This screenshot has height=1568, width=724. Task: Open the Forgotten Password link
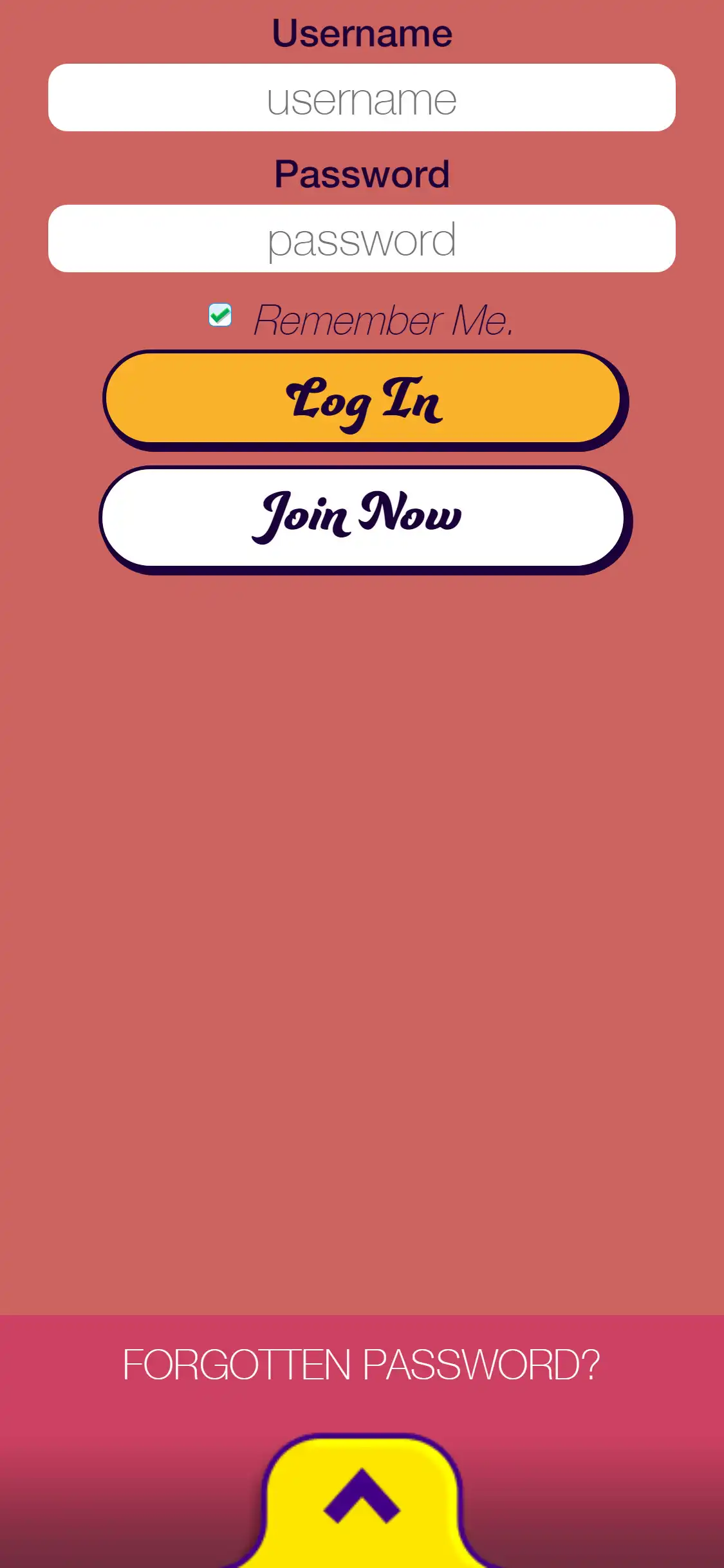pyautogui.click(x=362, y=1365)
